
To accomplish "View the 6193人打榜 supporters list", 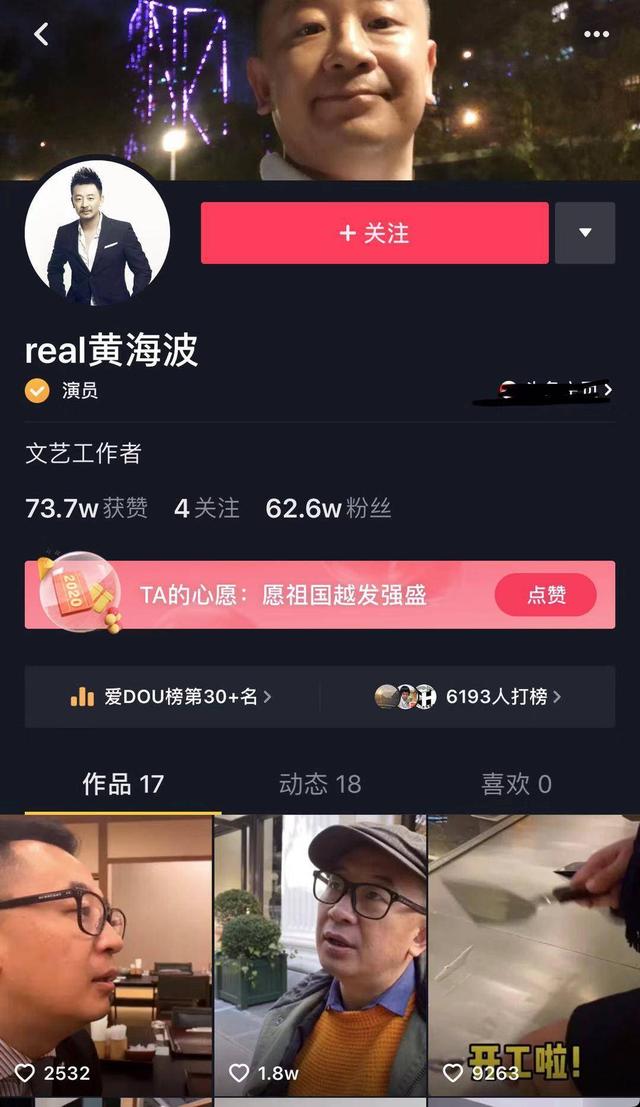I will (468, 697).
